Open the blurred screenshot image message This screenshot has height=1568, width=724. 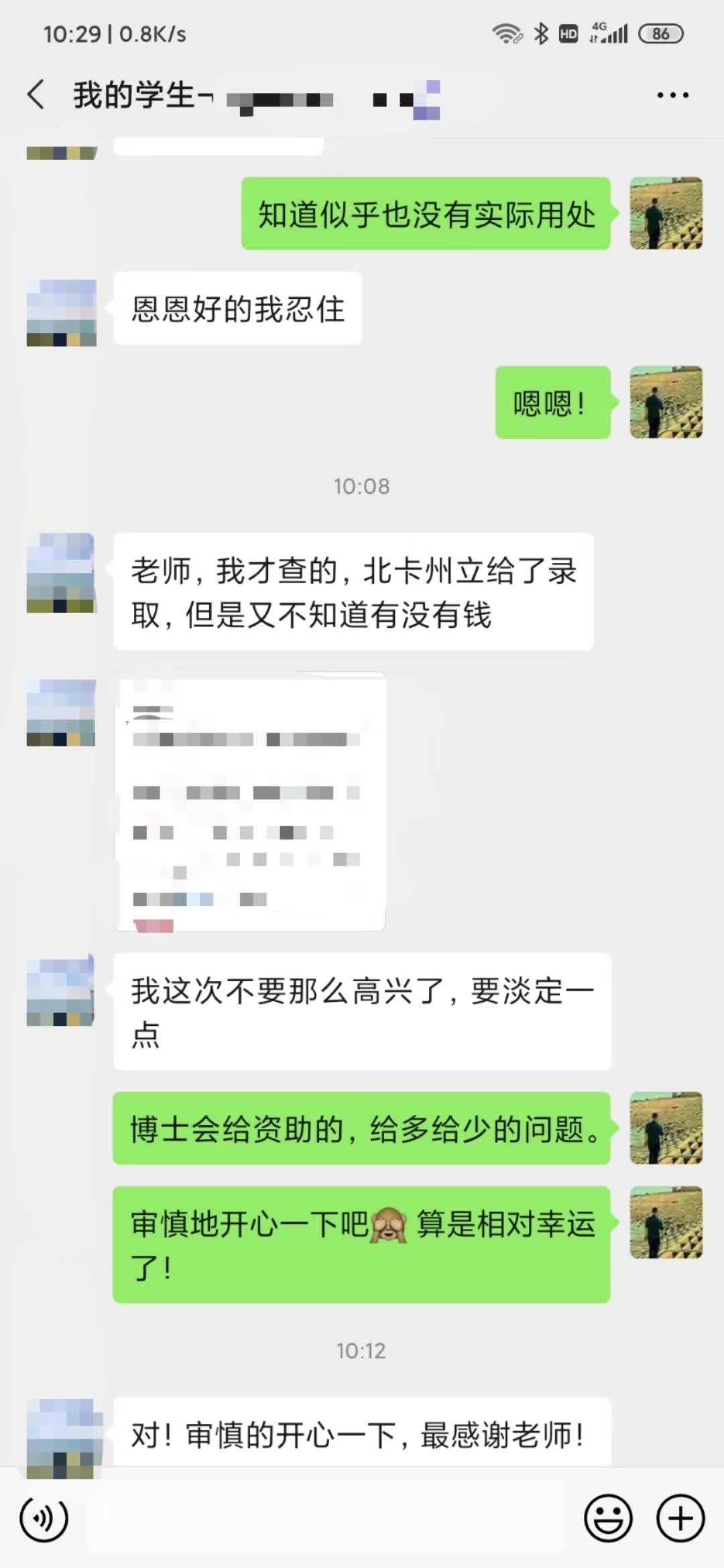pos(251,802)
